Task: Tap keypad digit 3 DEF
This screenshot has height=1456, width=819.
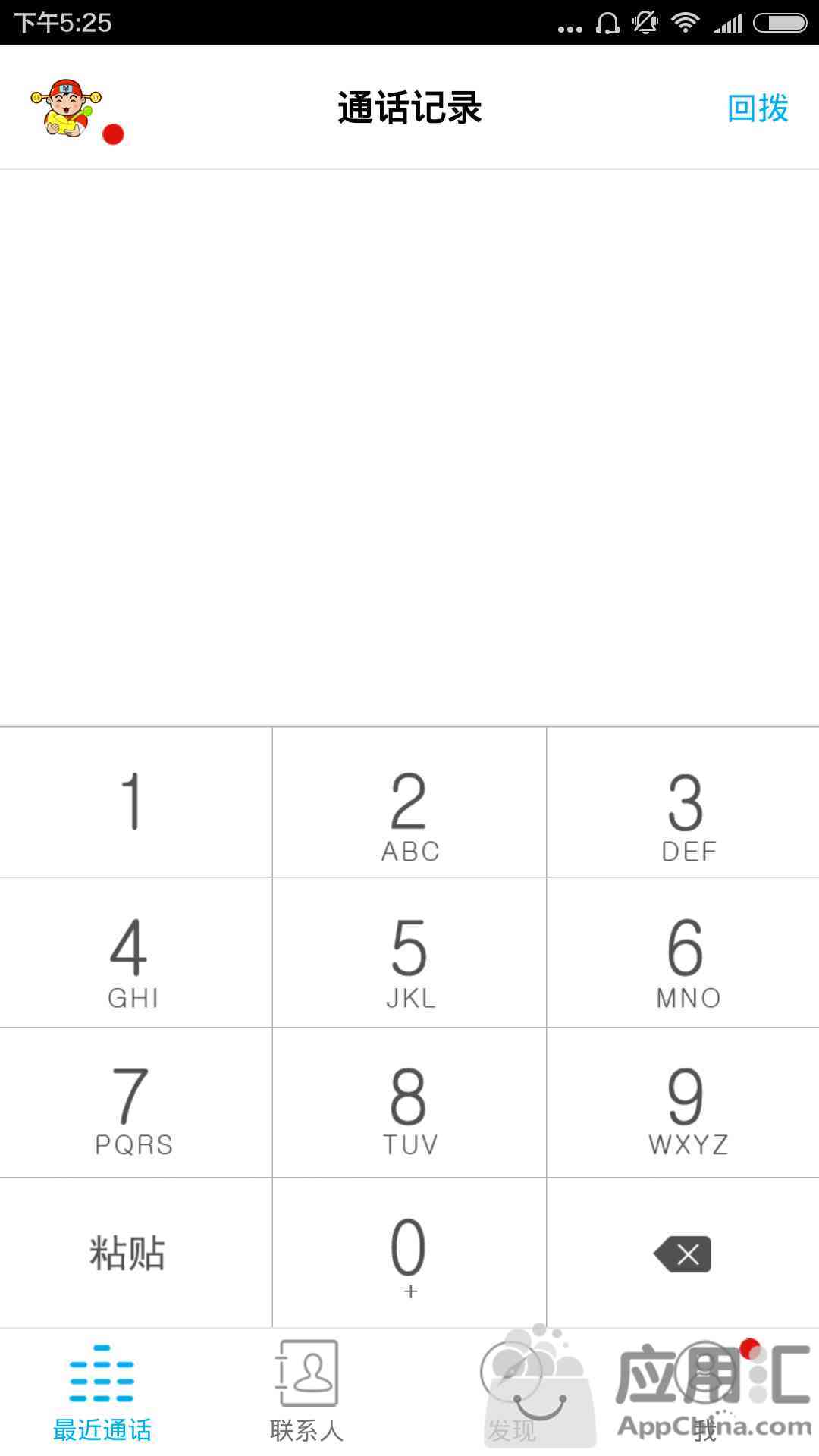Action: pyautogui.click(x=683, y=802)
